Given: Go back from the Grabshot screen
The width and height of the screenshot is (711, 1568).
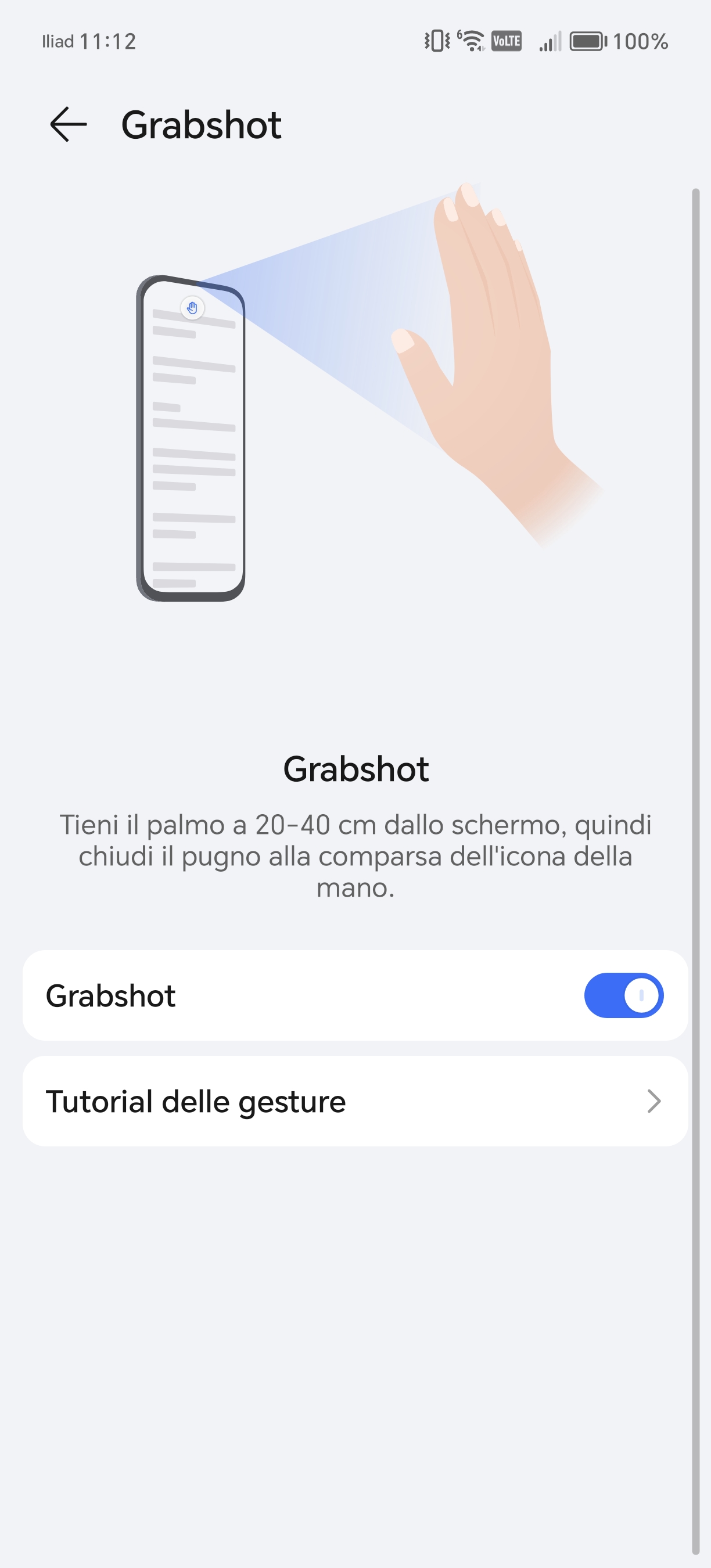Looking at the screenshot, I should (68, 124).
